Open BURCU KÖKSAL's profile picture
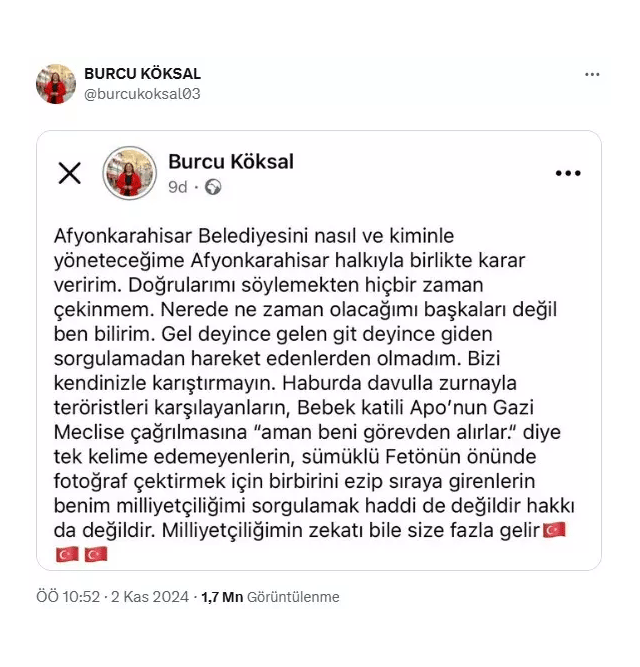640x667 pixels. (56, 84)
